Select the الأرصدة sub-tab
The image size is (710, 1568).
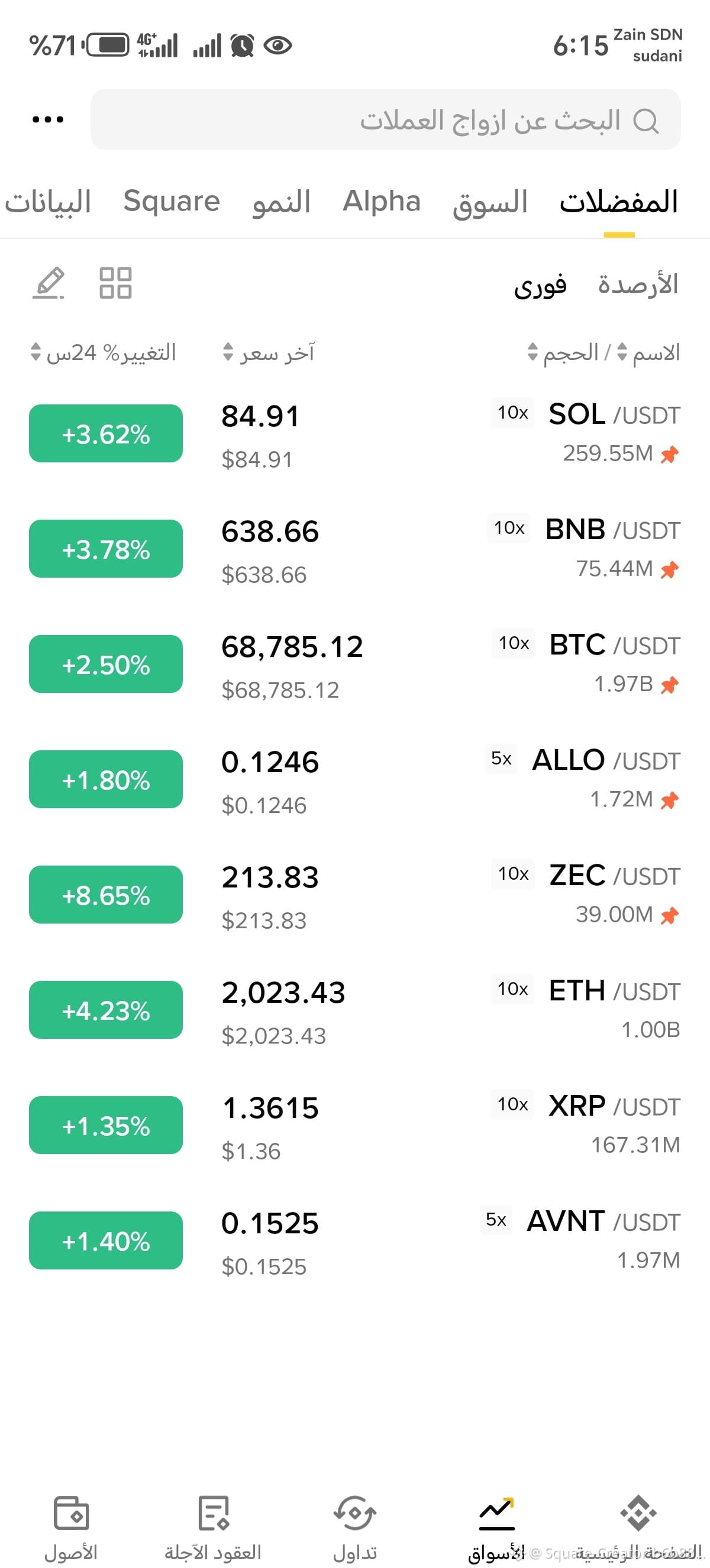coord(638,284)
